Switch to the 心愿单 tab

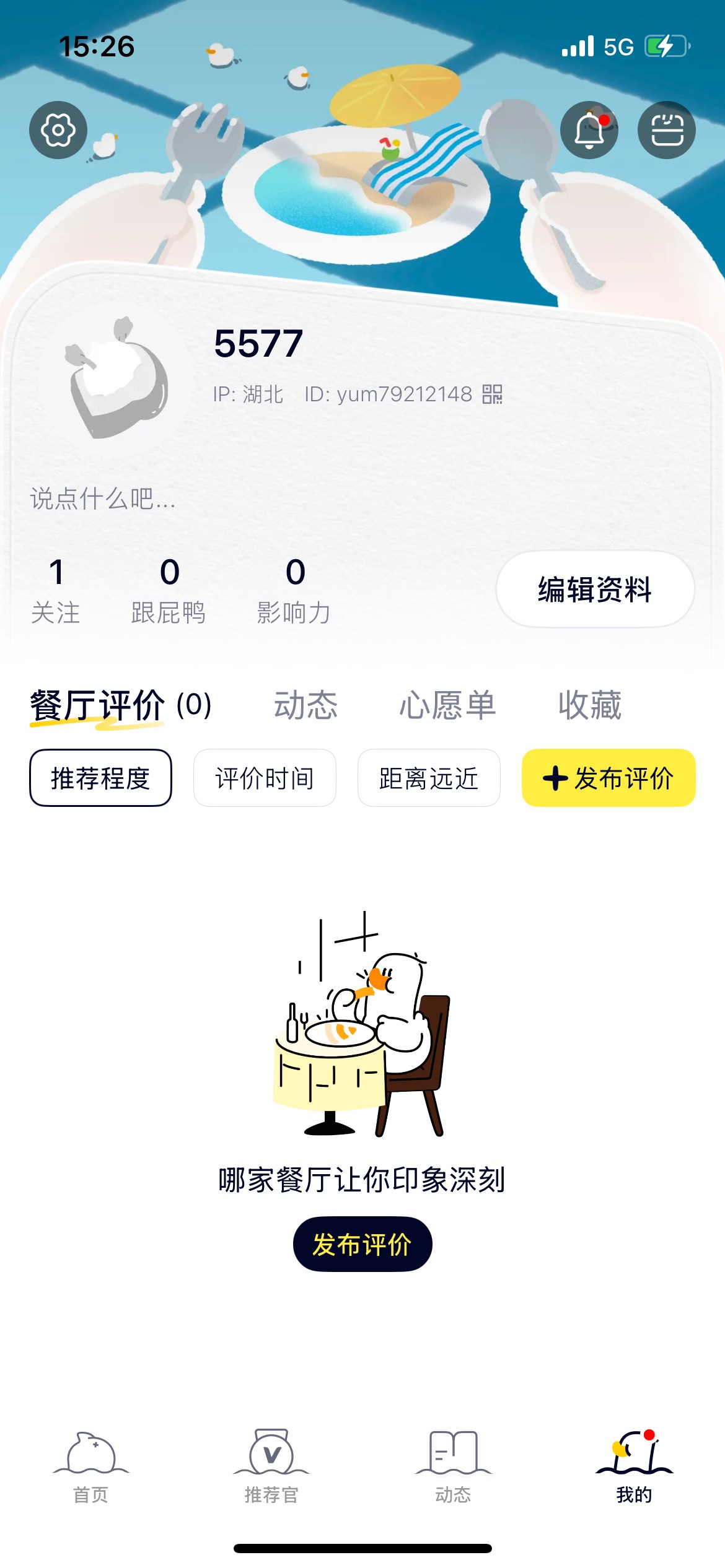click(447, 705)
